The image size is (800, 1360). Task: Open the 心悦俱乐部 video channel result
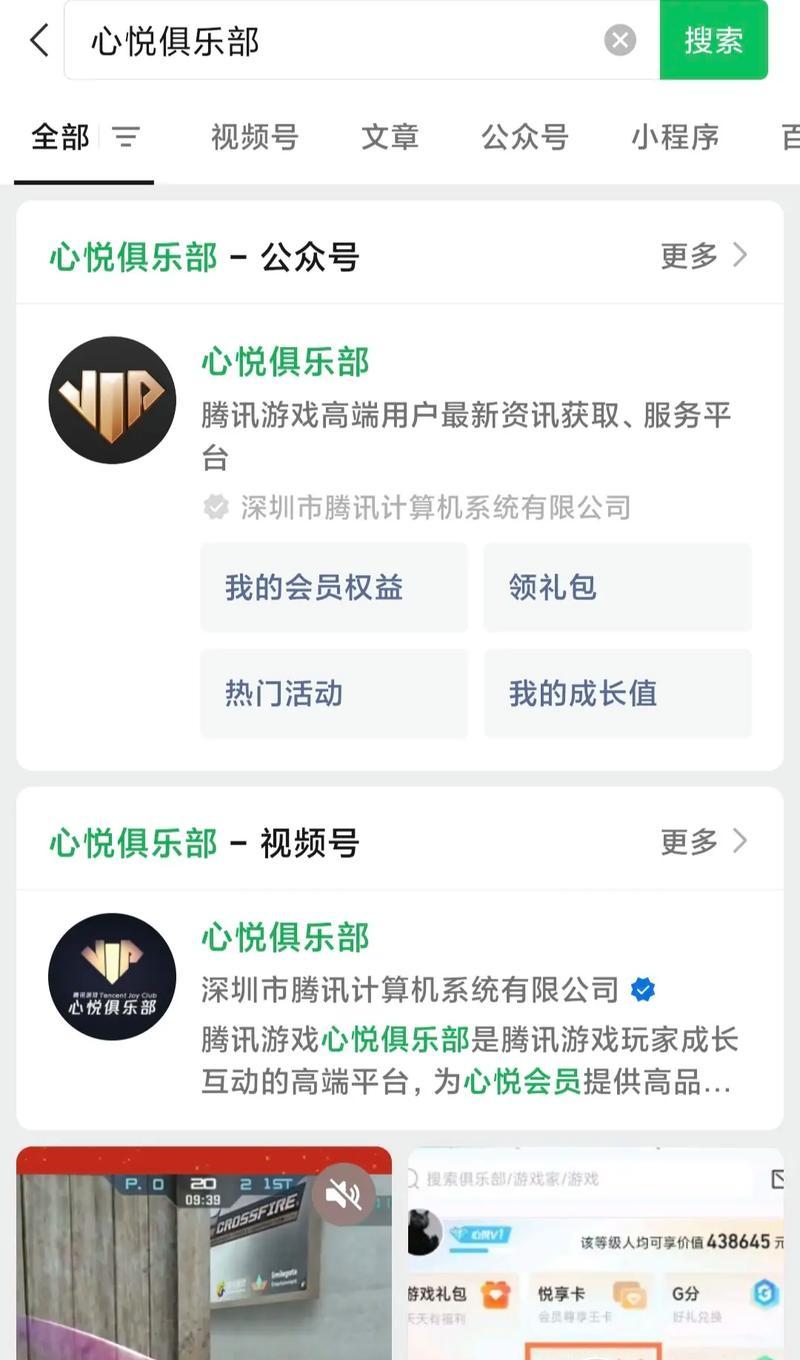pyautogui.click(x=285, y=938)
